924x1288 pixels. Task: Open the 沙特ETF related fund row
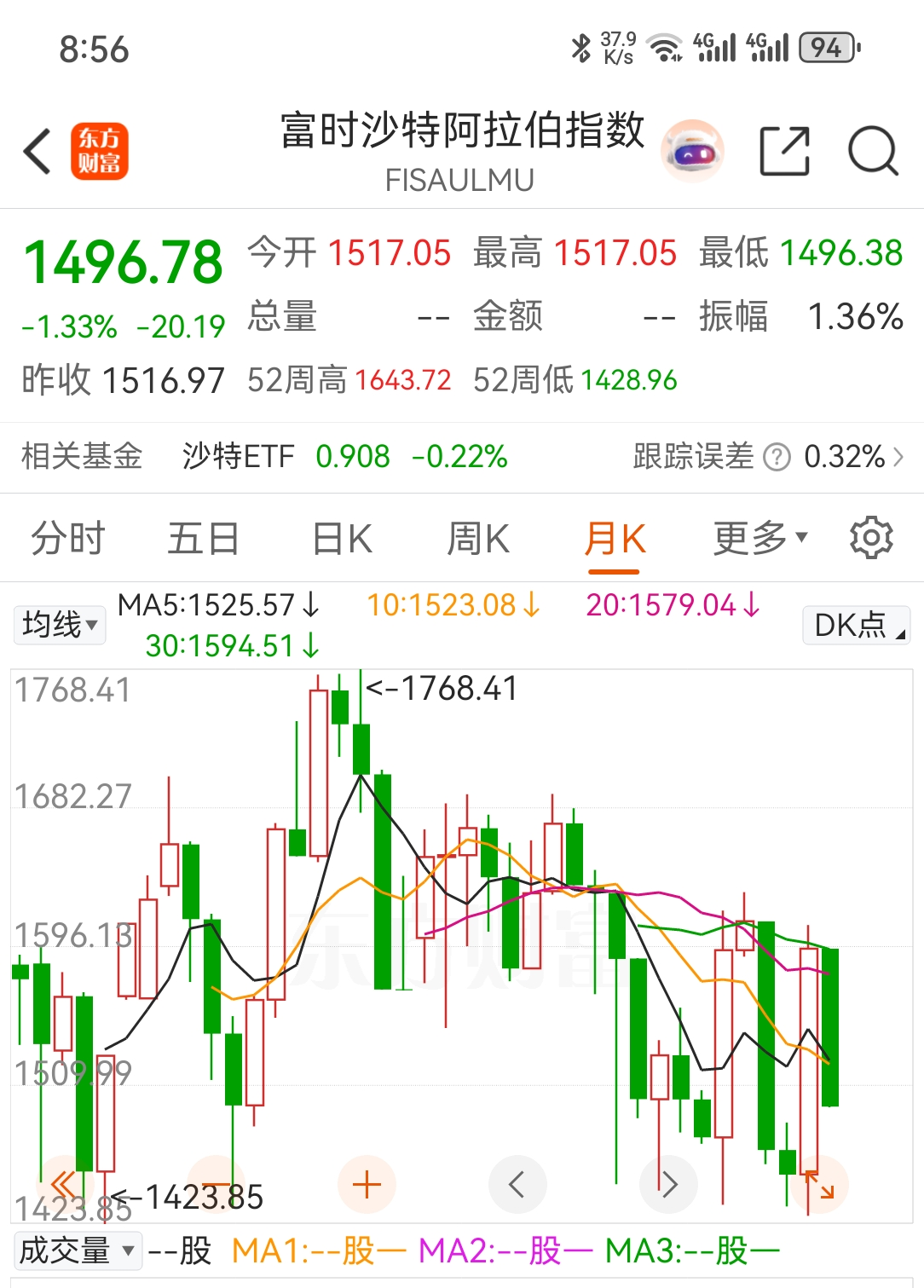point(344,457)
